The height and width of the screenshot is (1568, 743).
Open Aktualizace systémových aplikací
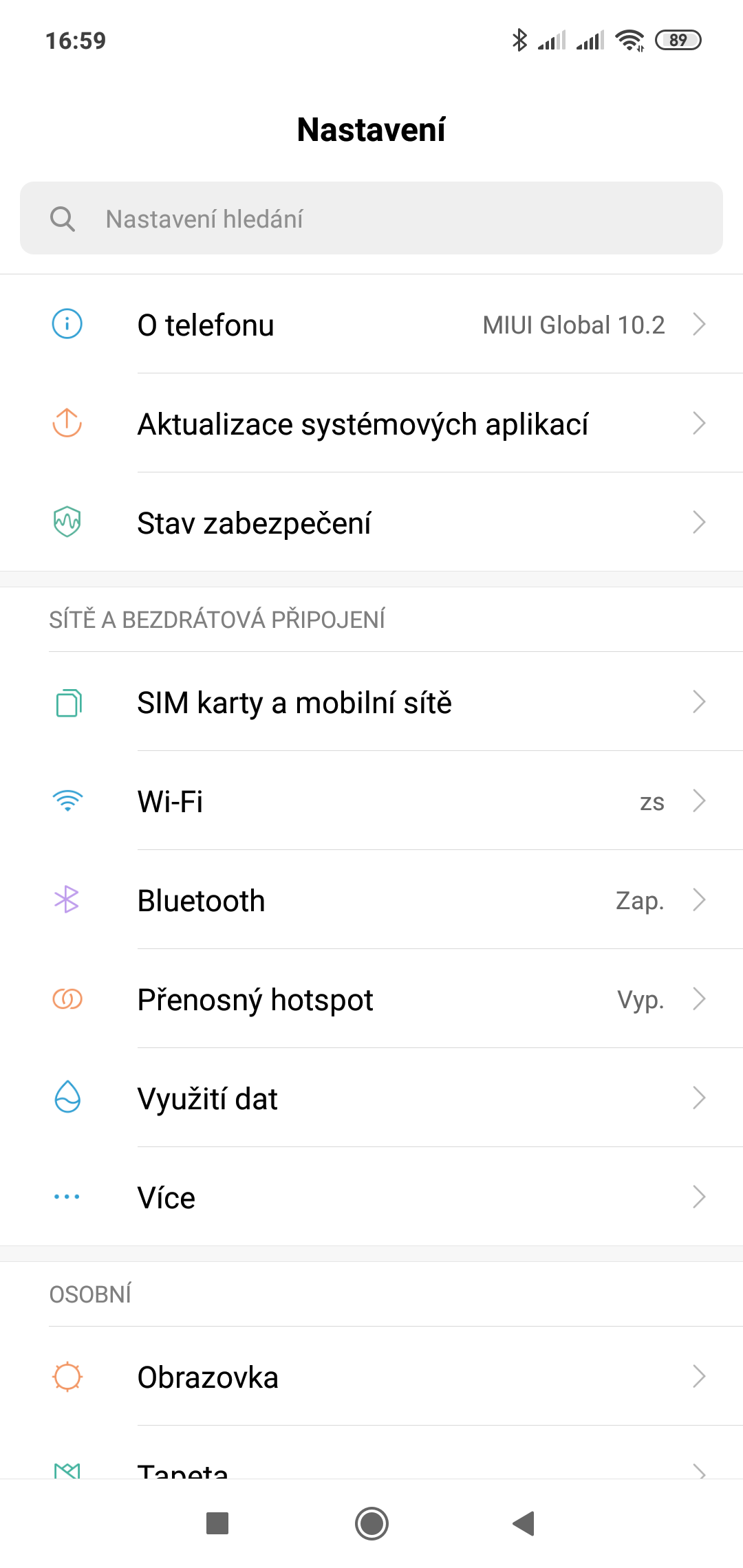371,424
